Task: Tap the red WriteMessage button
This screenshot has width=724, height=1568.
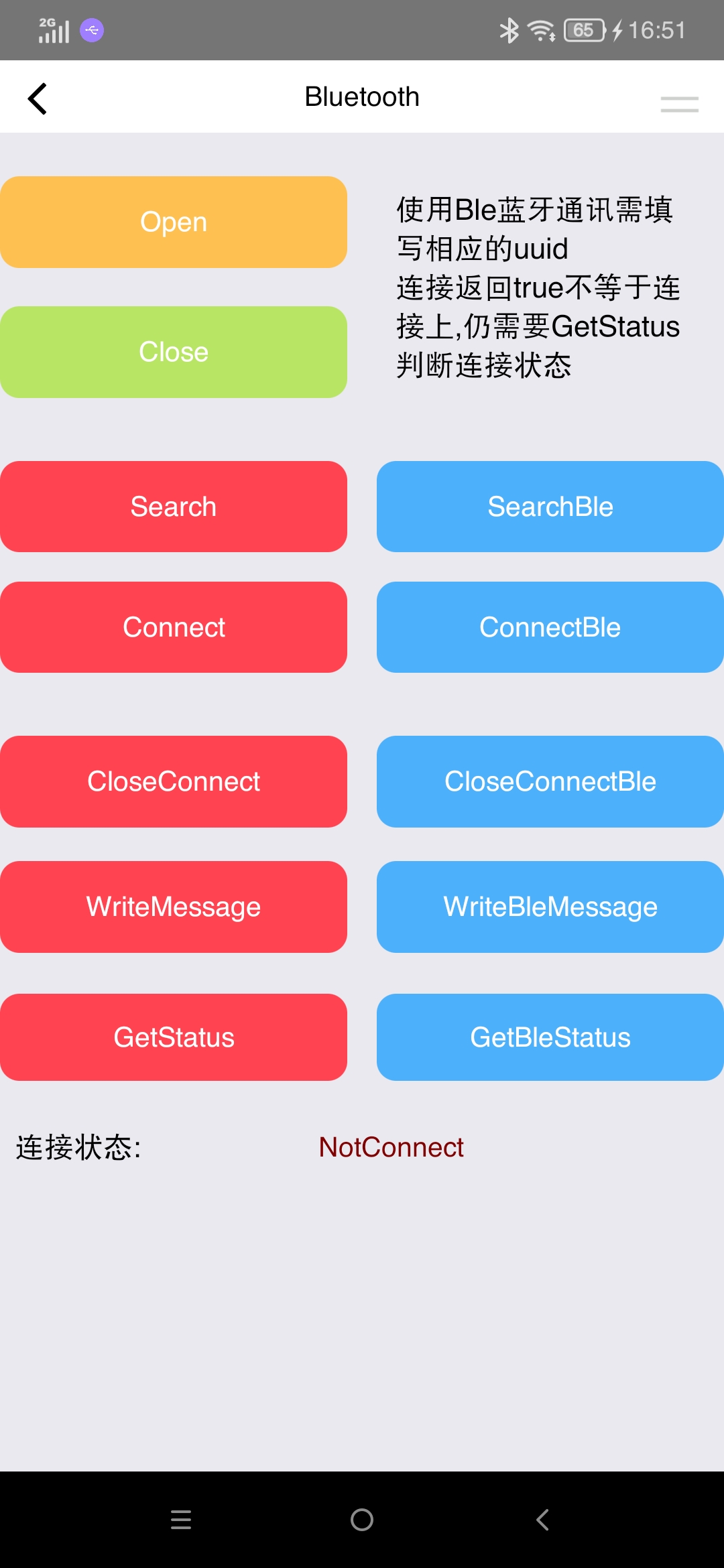Action: (174, 907)
